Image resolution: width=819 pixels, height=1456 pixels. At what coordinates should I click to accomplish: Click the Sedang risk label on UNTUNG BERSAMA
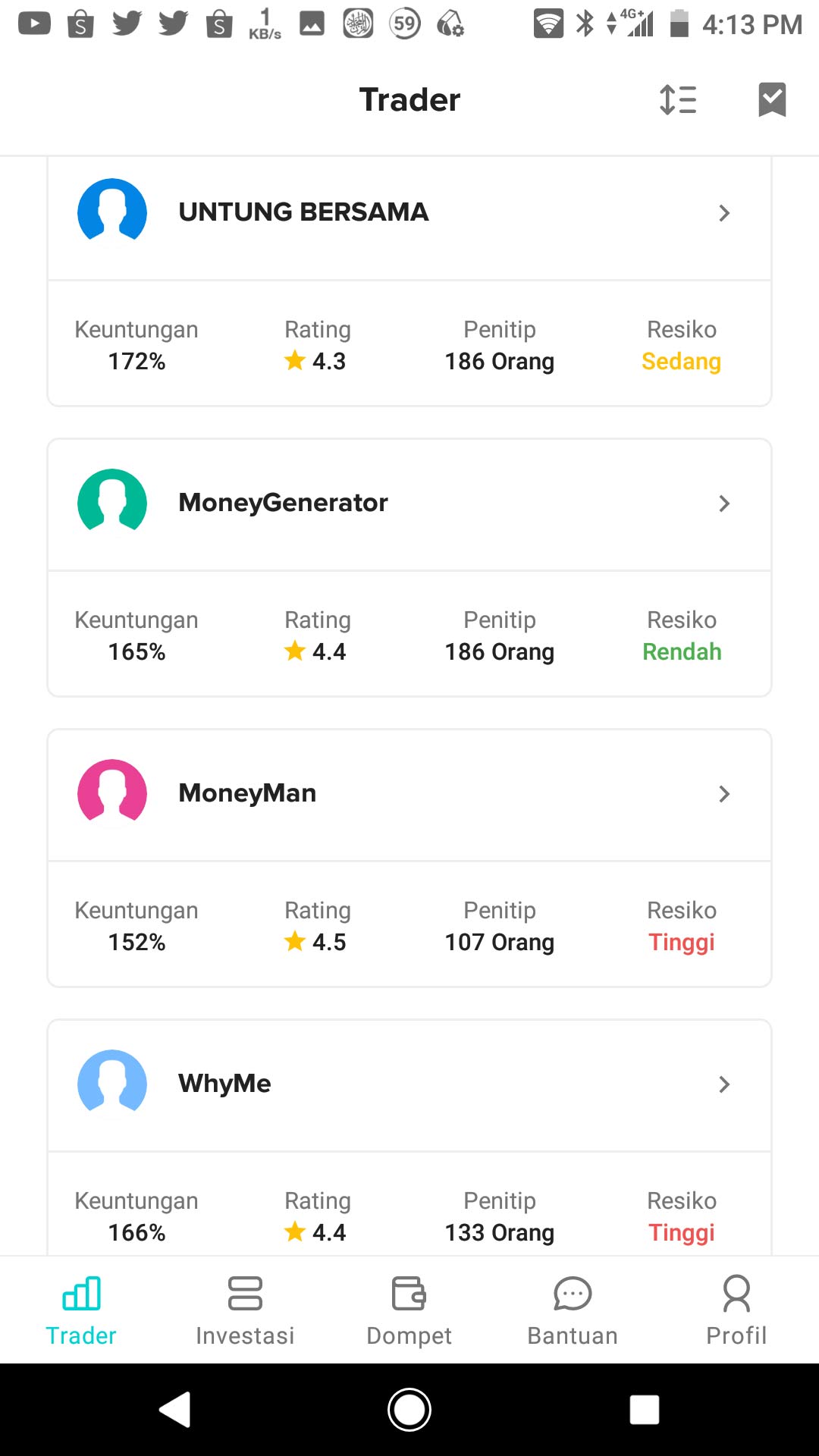pyautogui.click(x=681, y=362)
